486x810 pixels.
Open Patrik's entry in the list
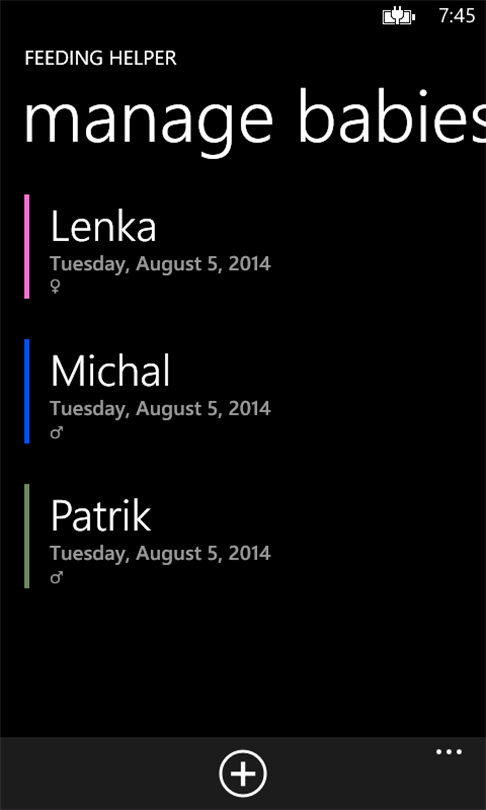pos(243,536)
